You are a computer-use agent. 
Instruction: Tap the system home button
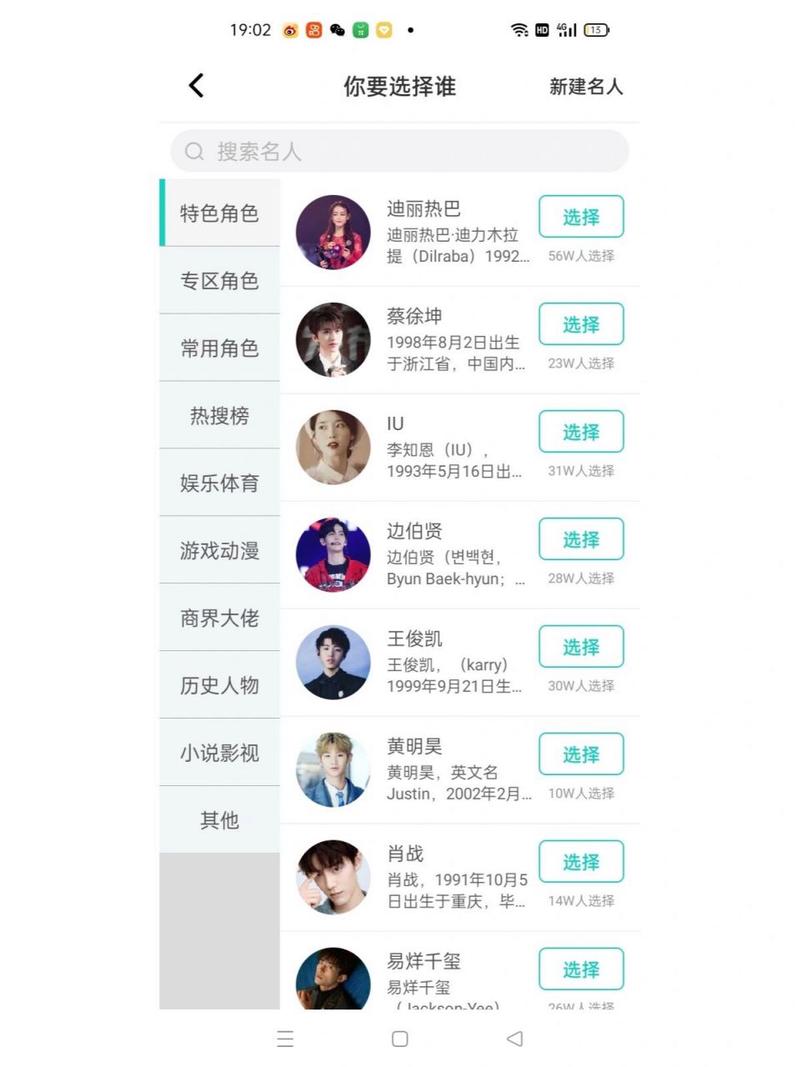(400, 1039)
